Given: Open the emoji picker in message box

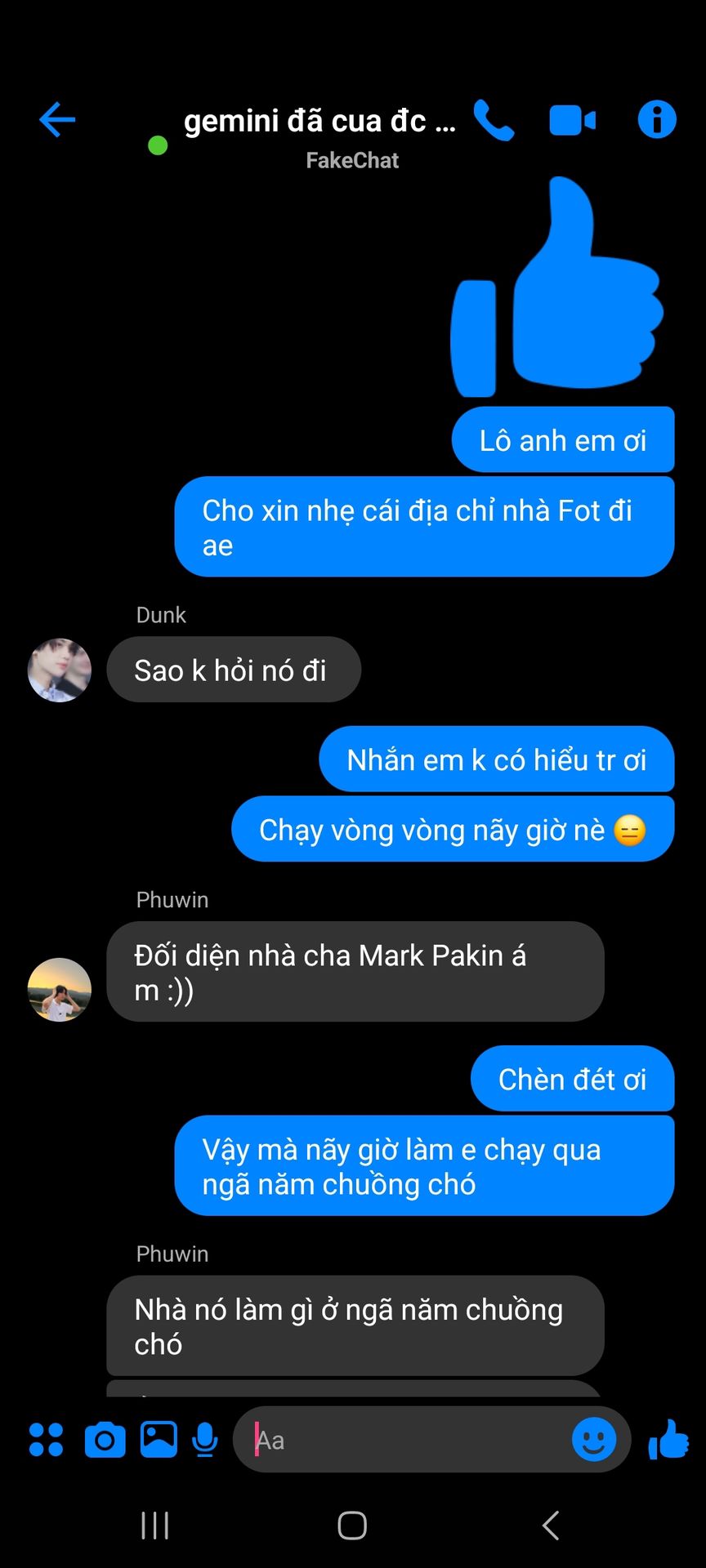Looking at the screenshot, I should 594,1439.
